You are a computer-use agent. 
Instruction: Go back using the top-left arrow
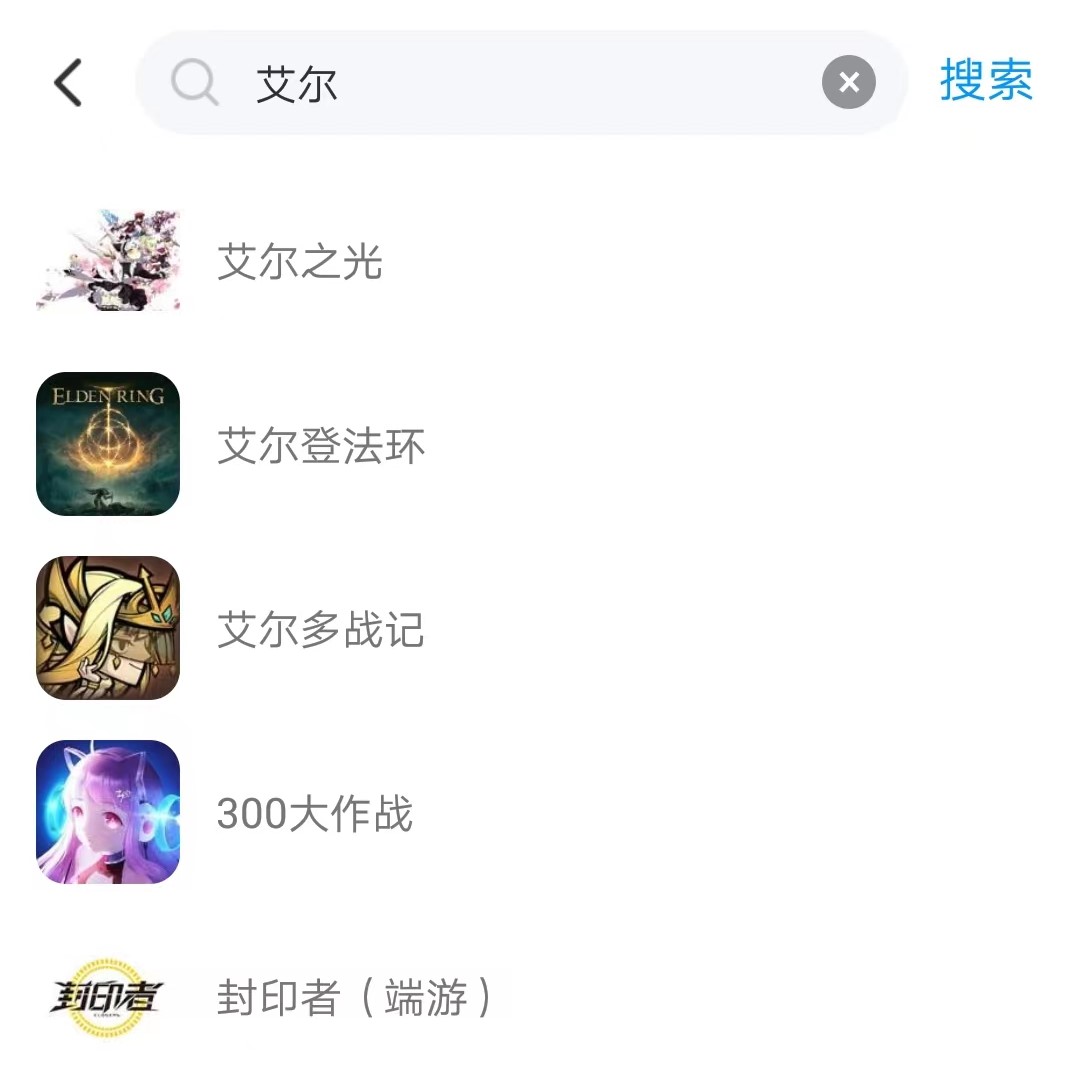[x=68, y=82]
